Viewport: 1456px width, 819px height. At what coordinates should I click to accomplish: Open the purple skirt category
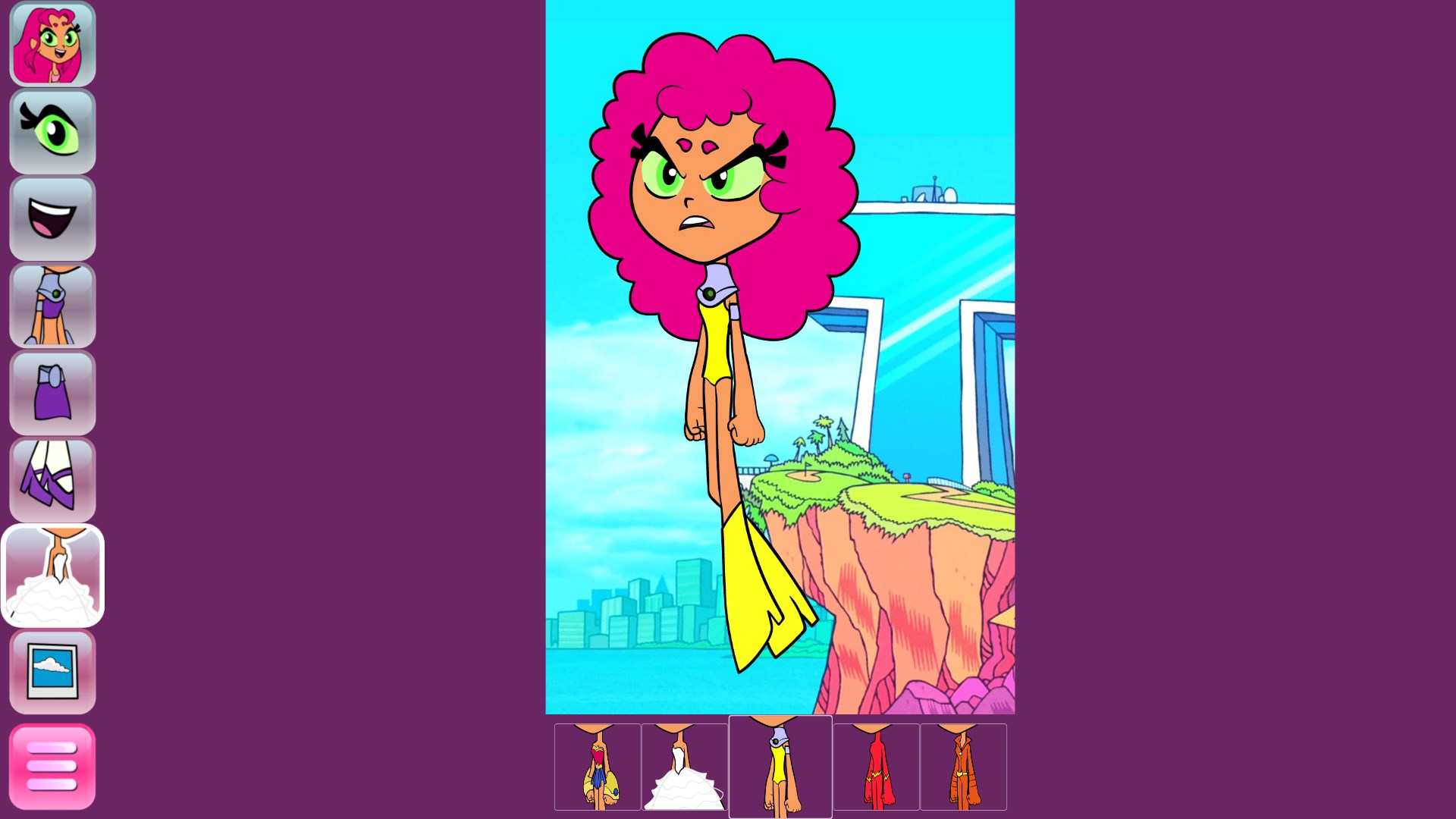[52, 394]
